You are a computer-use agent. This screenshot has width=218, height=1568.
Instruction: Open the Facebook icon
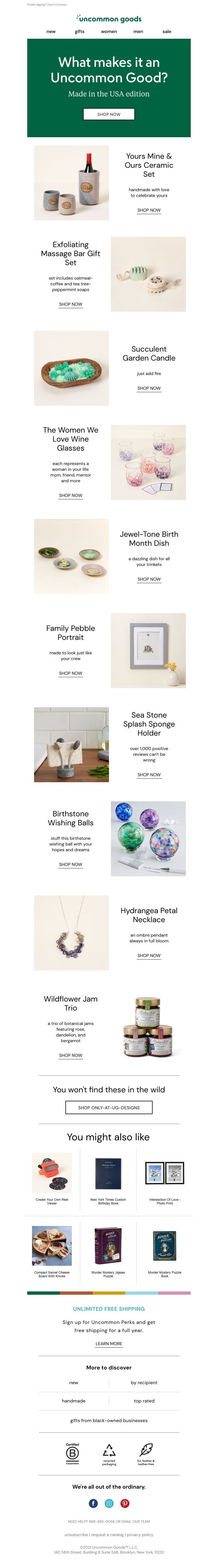93,1503
